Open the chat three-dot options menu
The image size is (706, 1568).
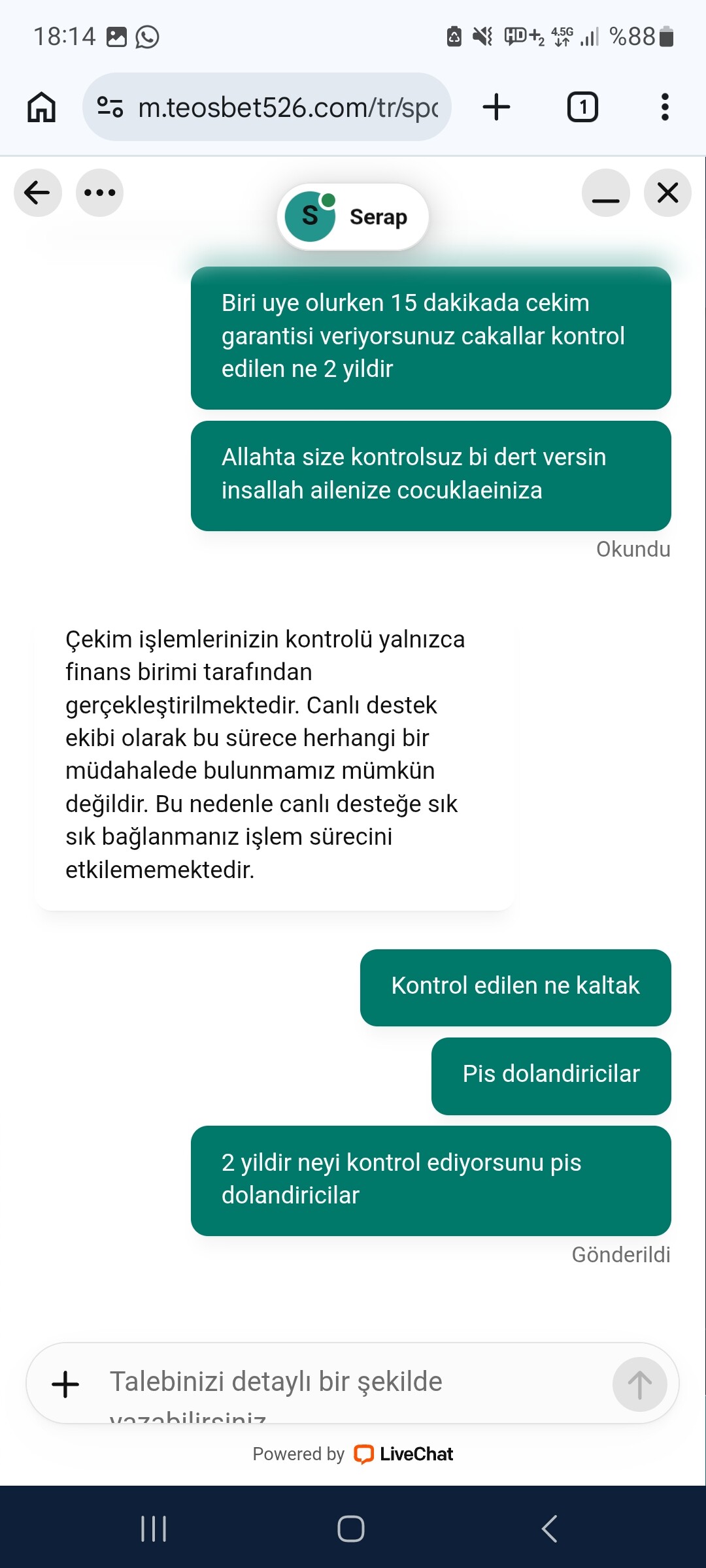pyautogui.click(x=99, y=193)
